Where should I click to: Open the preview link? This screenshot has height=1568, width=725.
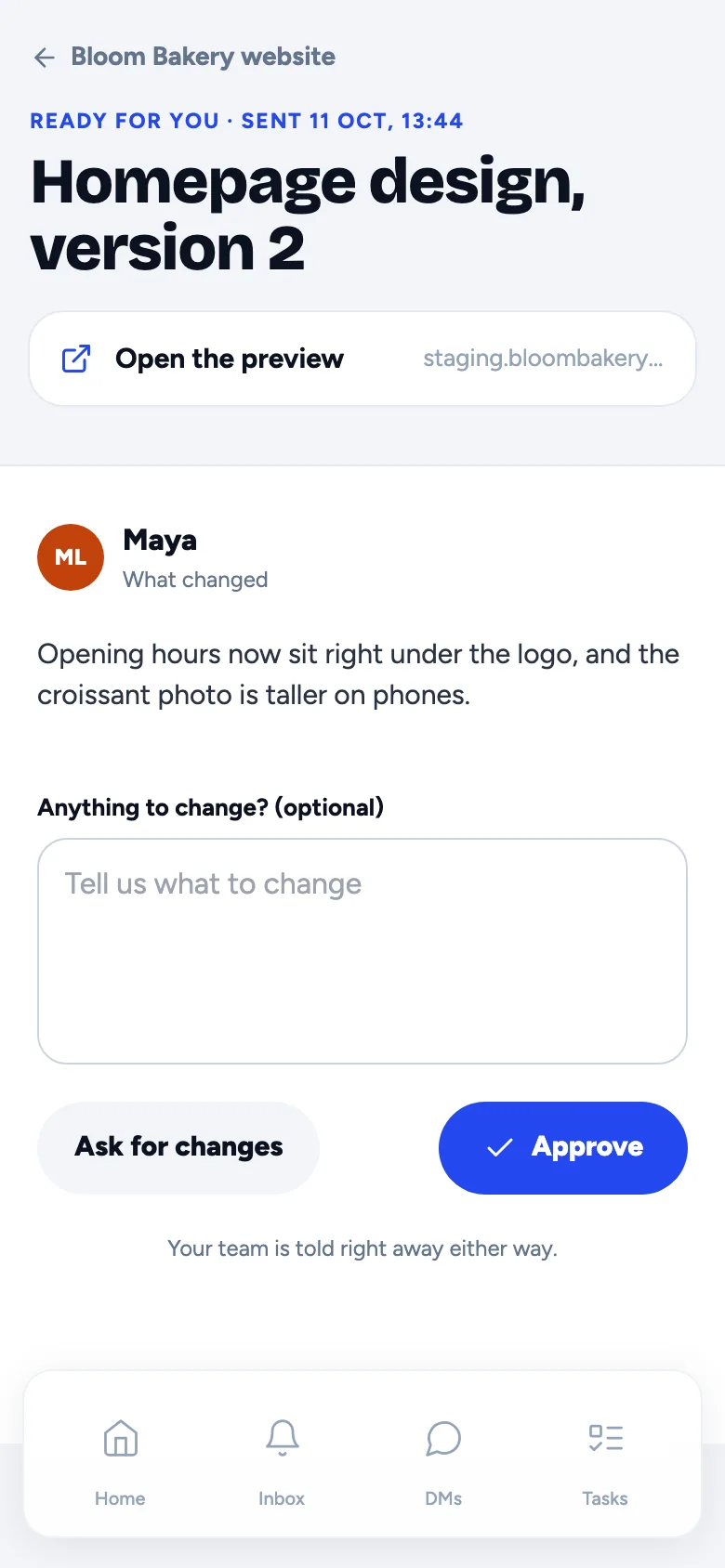click(x=362, y=359)
